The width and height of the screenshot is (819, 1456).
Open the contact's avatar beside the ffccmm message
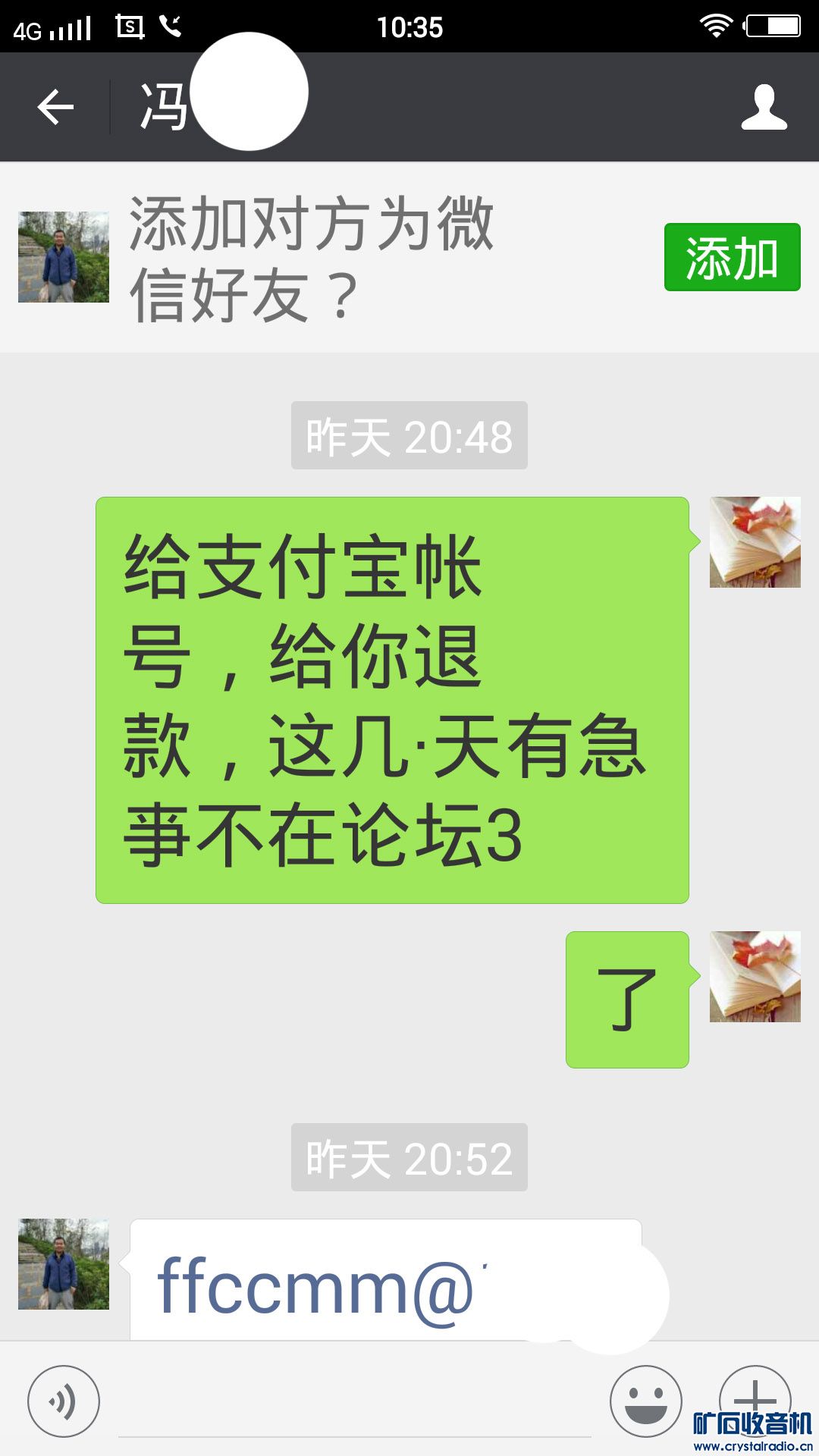point(64,1264)
